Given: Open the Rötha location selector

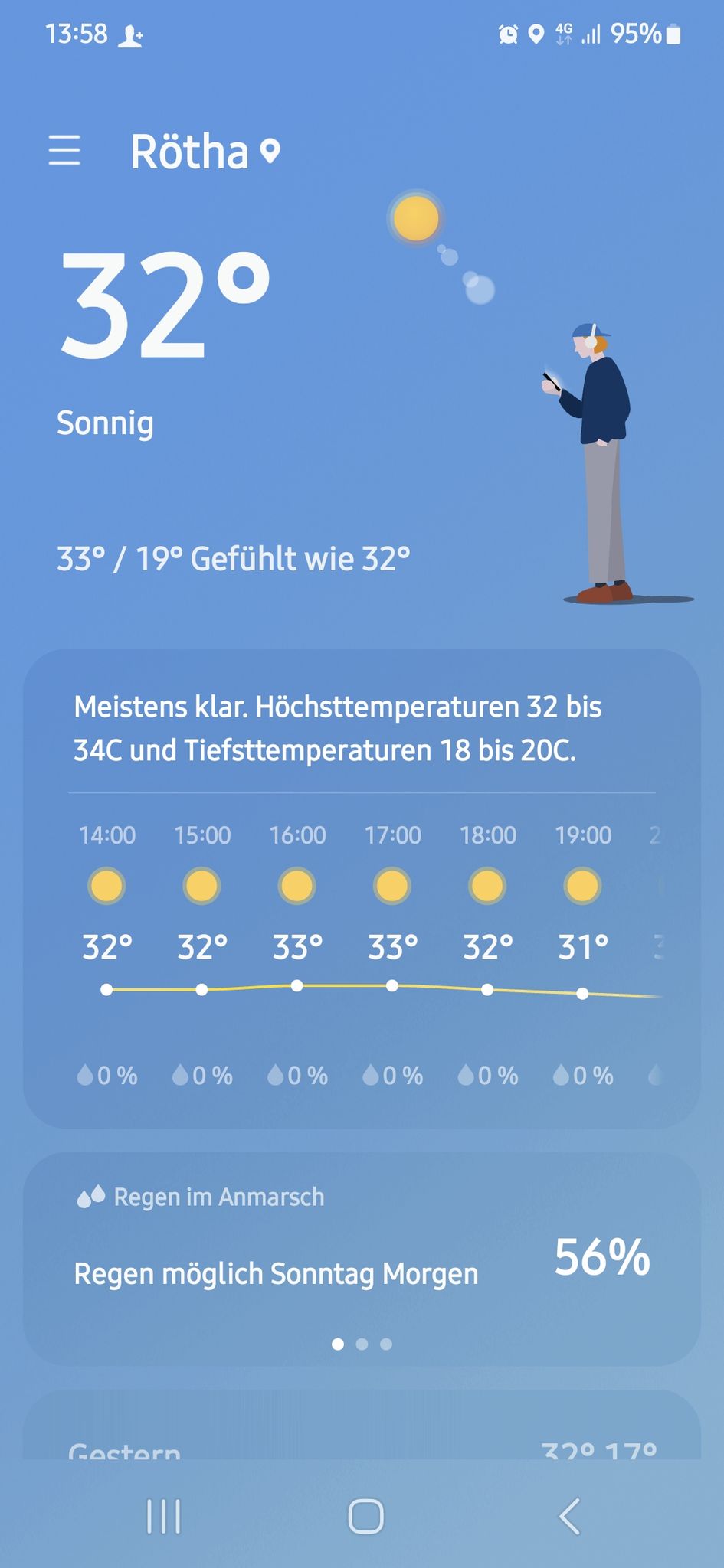Looking at the screenshot, I should coord(205,151).
